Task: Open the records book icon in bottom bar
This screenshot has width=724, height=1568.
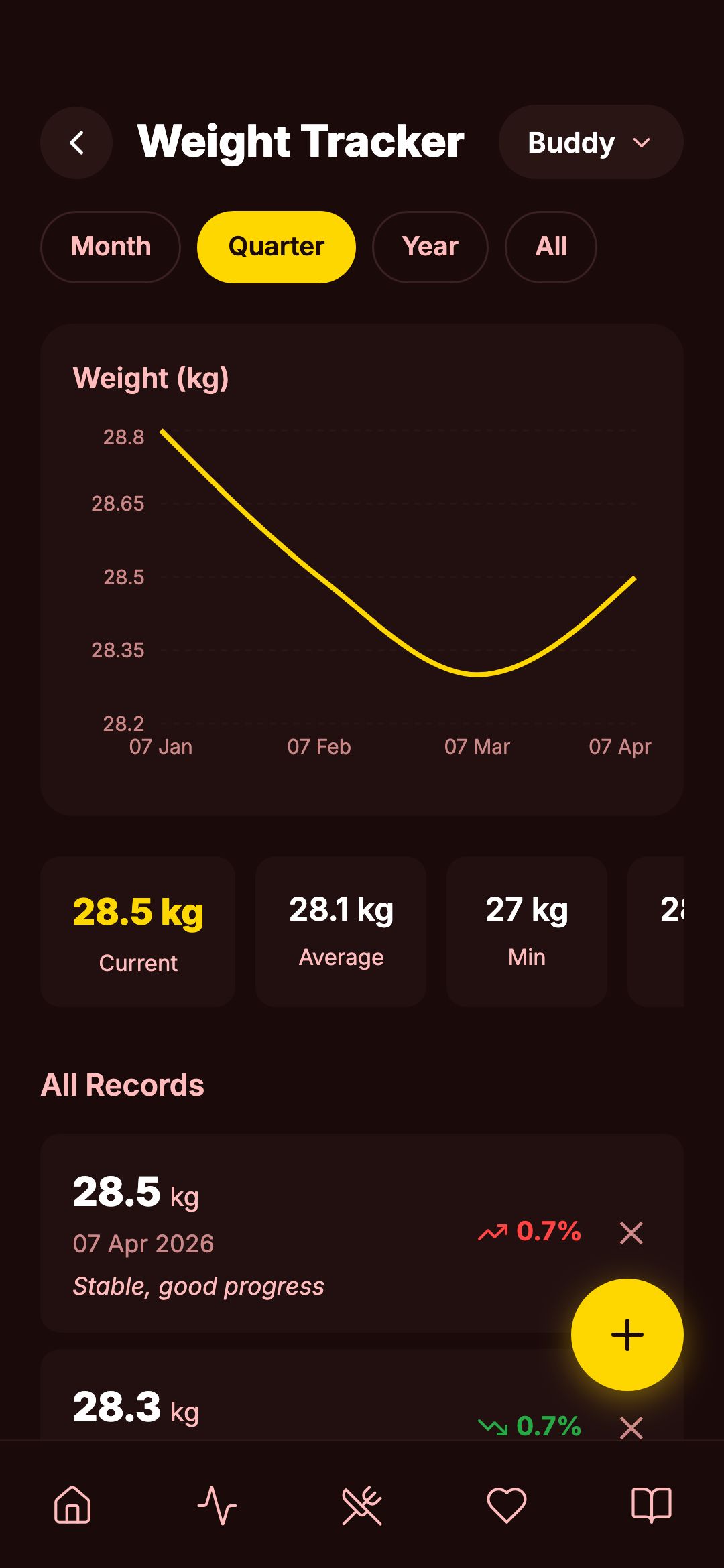Action: 652,1504
